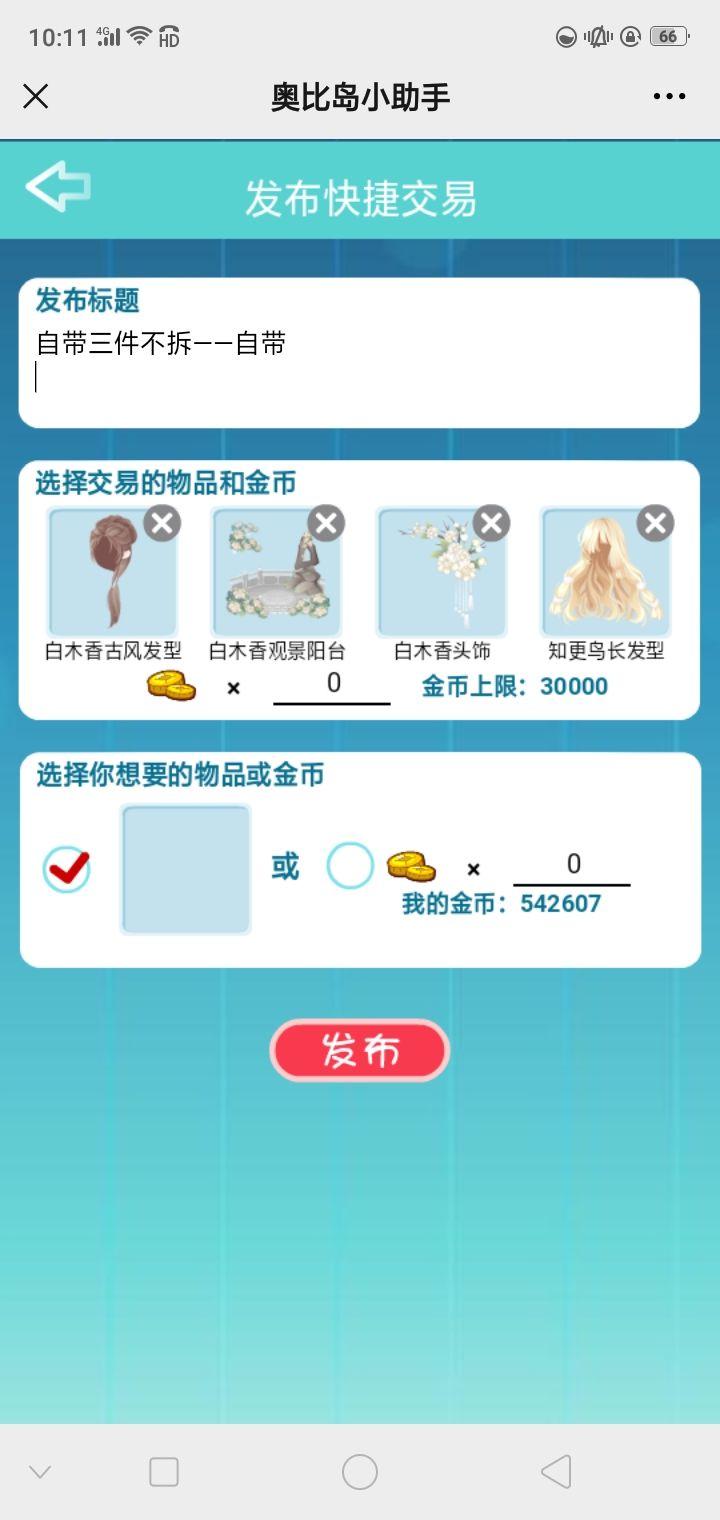Enter wanted coin amount above 我的金币

[x=572, y=866]
